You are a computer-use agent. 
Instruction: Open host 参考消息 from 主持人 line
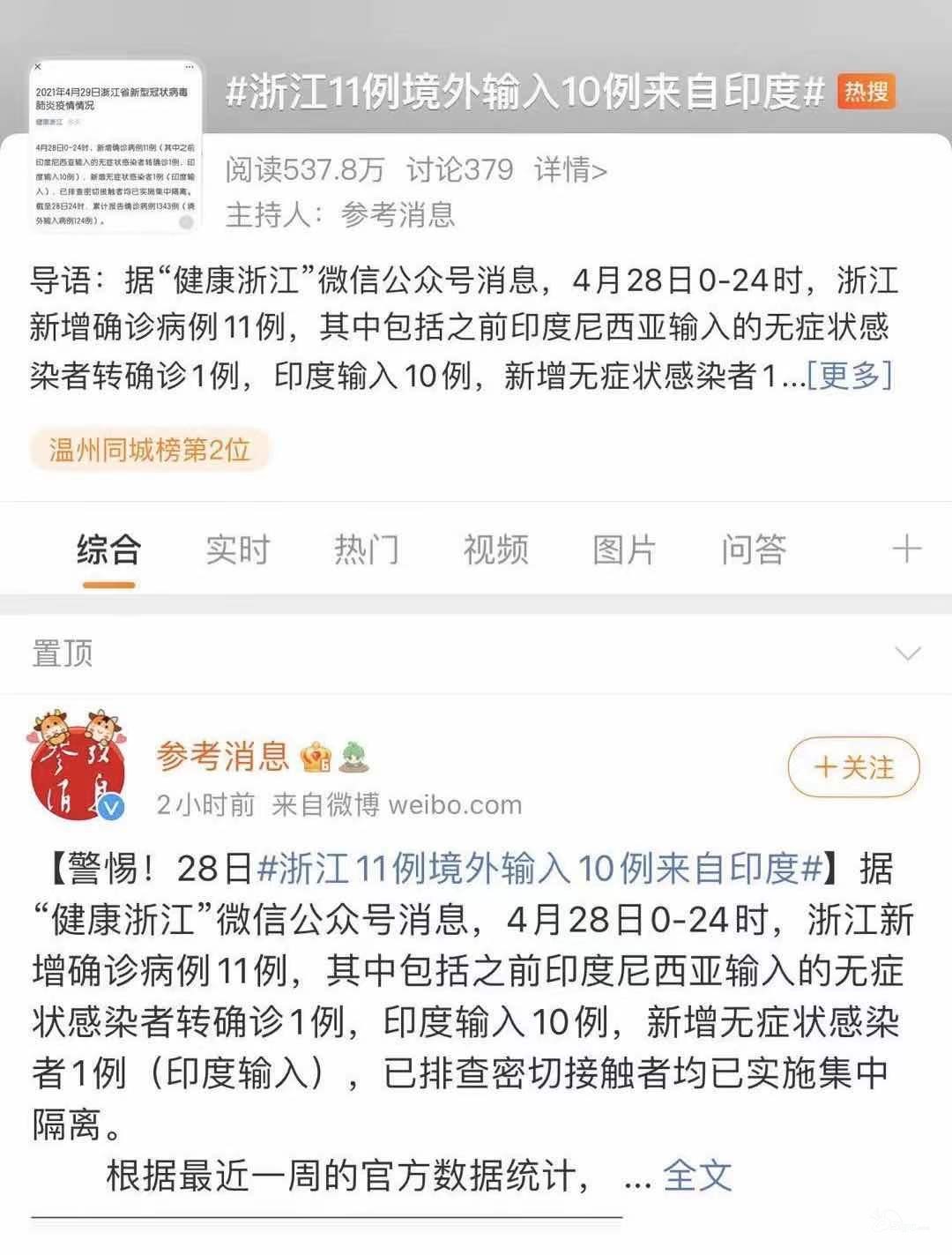(398, 214)
